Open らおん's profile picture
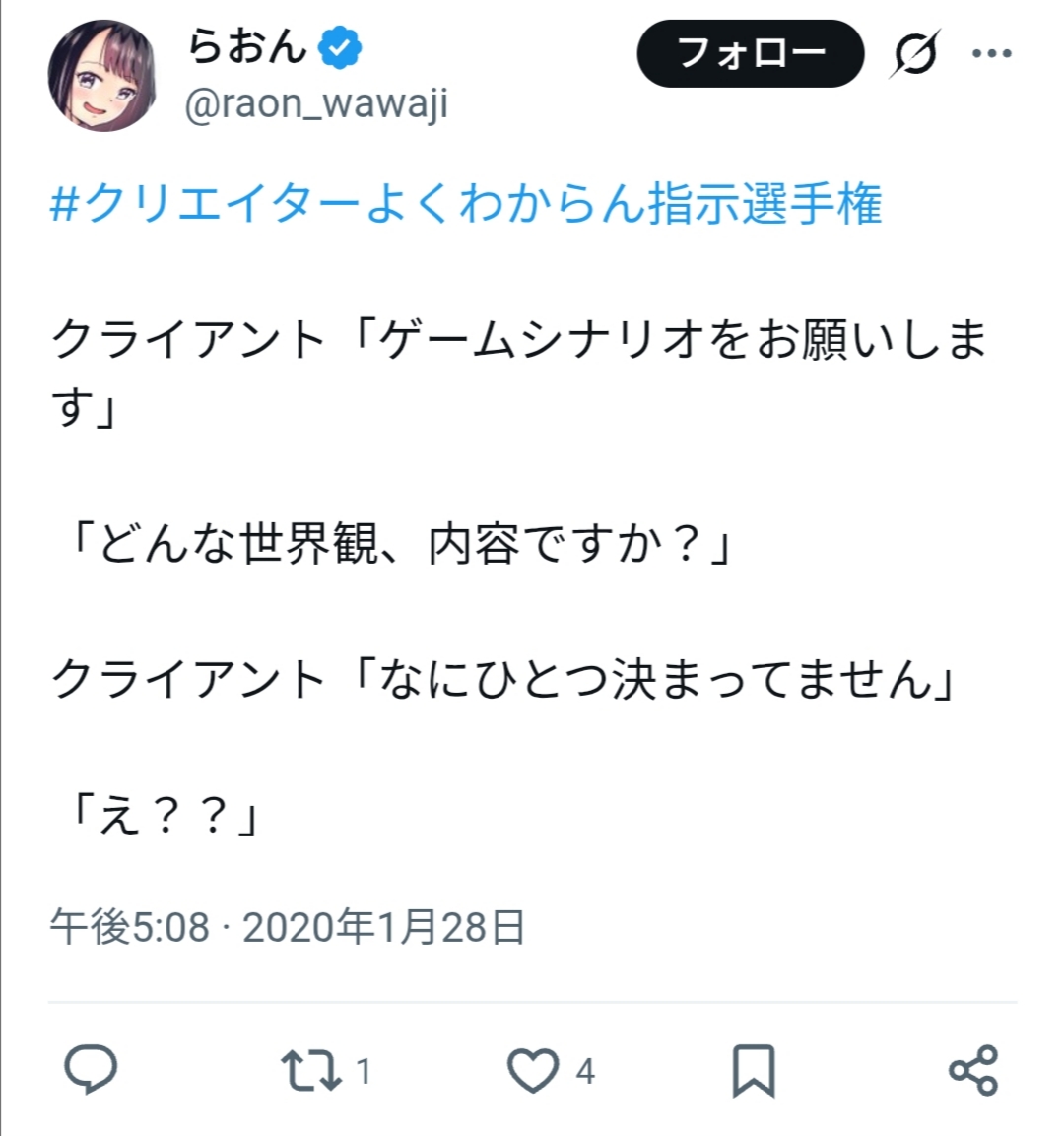This screenshot has width=1064, height=1136. click(x=102, y=76)
